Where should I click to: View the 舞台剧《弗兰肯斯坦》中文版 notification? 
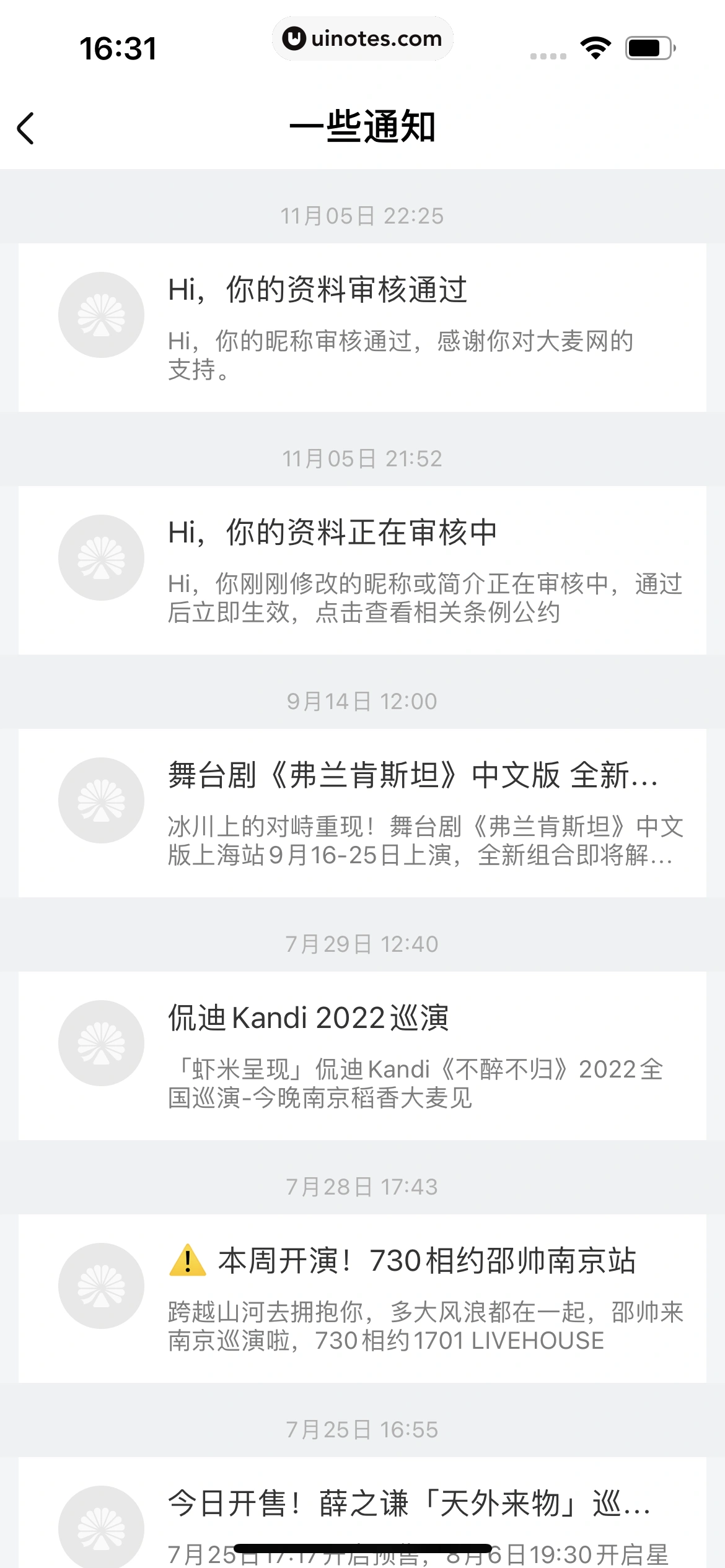click(x=362, y=812)
